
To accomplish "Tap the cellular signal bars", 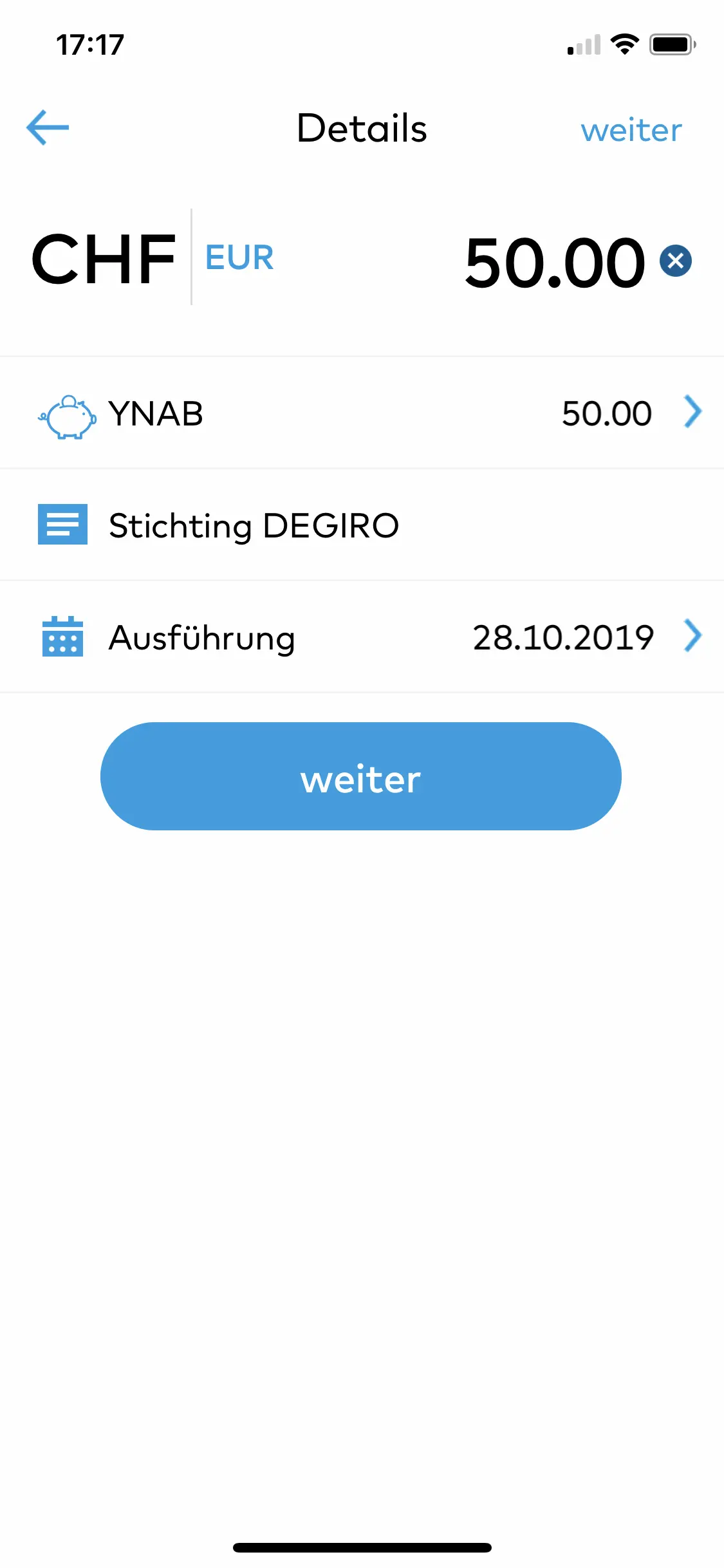I will pos(582,44).
